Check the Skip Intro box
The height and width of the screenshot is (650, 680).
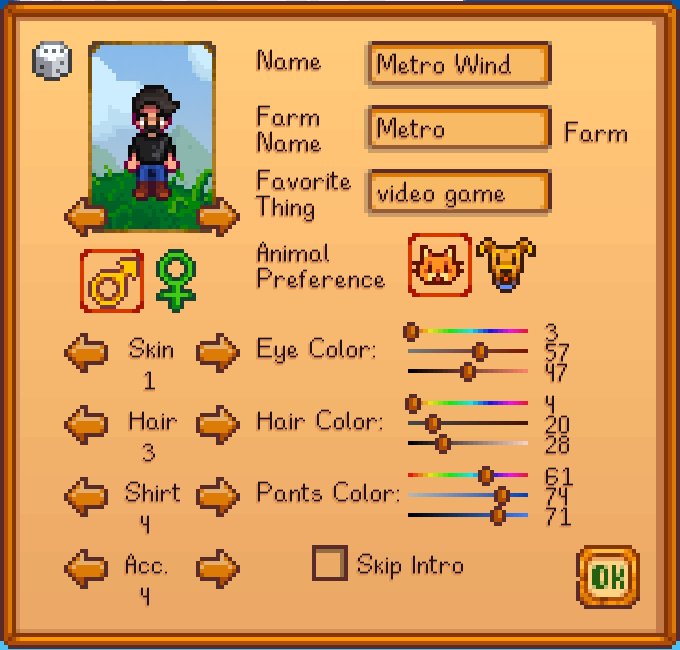(329, 564)
